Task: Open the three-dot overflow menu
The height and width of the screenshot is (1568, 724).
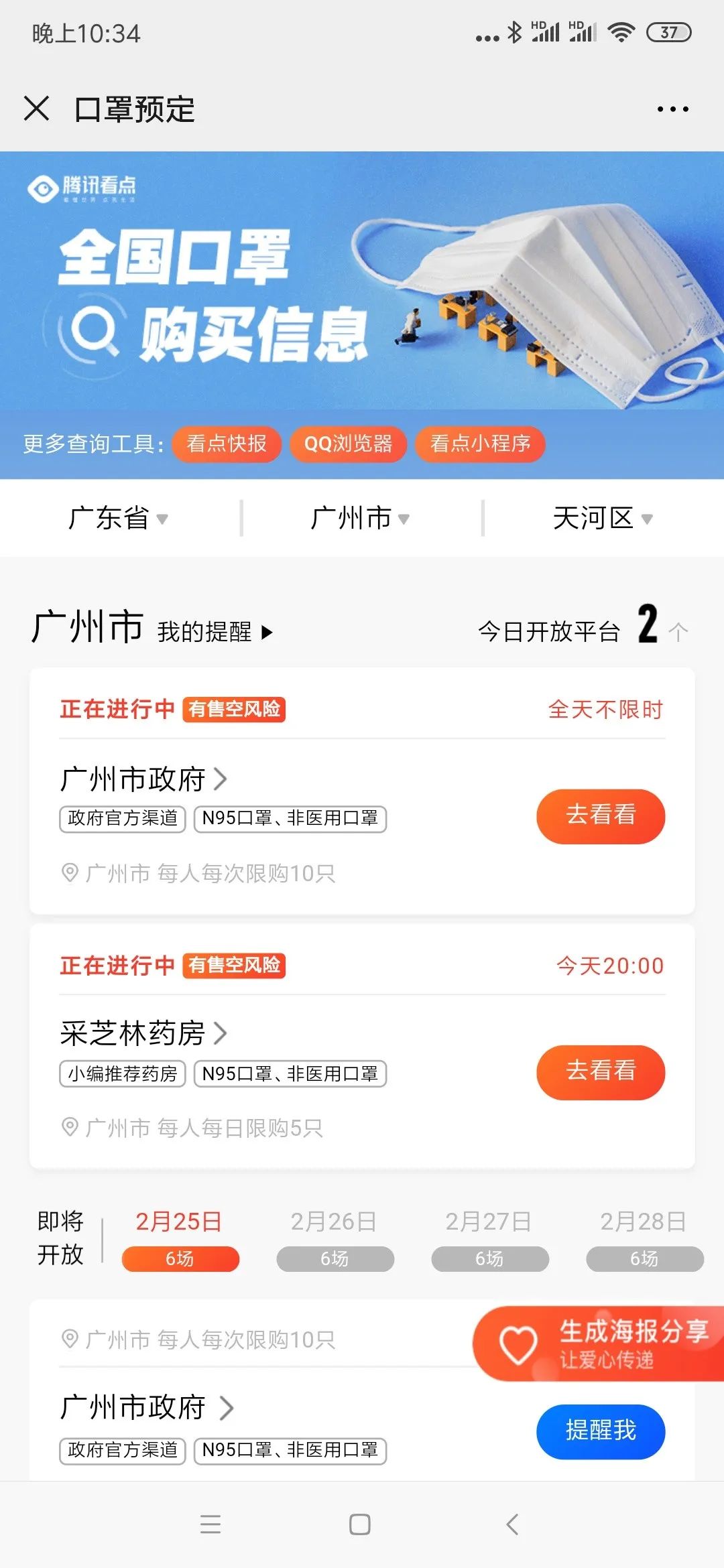Action: (x=672, y=109)
